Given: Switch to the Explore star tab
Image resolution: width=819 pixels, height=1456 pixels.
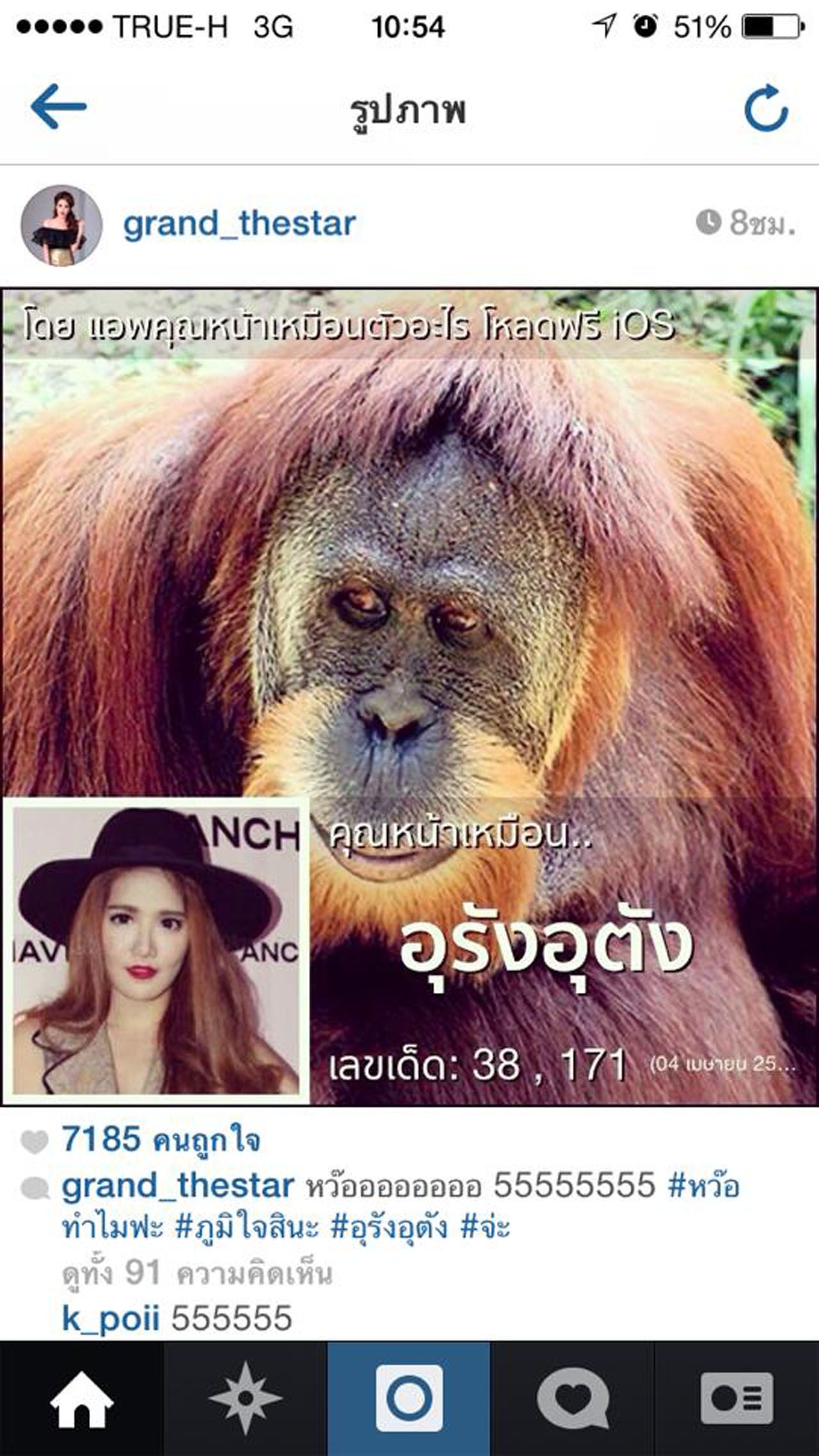Looking at the screenshot, I should coord(245,1399).
